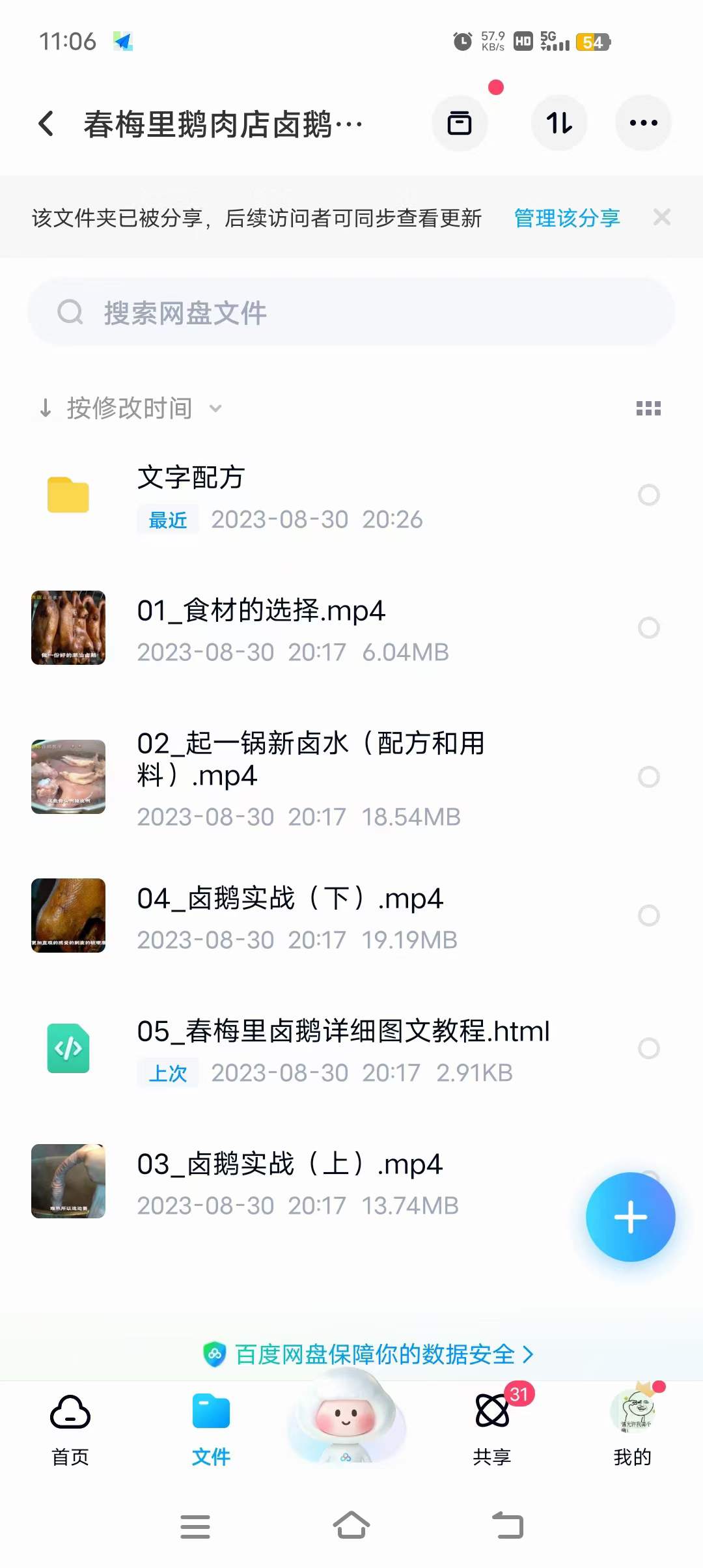Switch to the 共享 tab
Viewport: 703px width, 1568px height.
click(493, 1433)
